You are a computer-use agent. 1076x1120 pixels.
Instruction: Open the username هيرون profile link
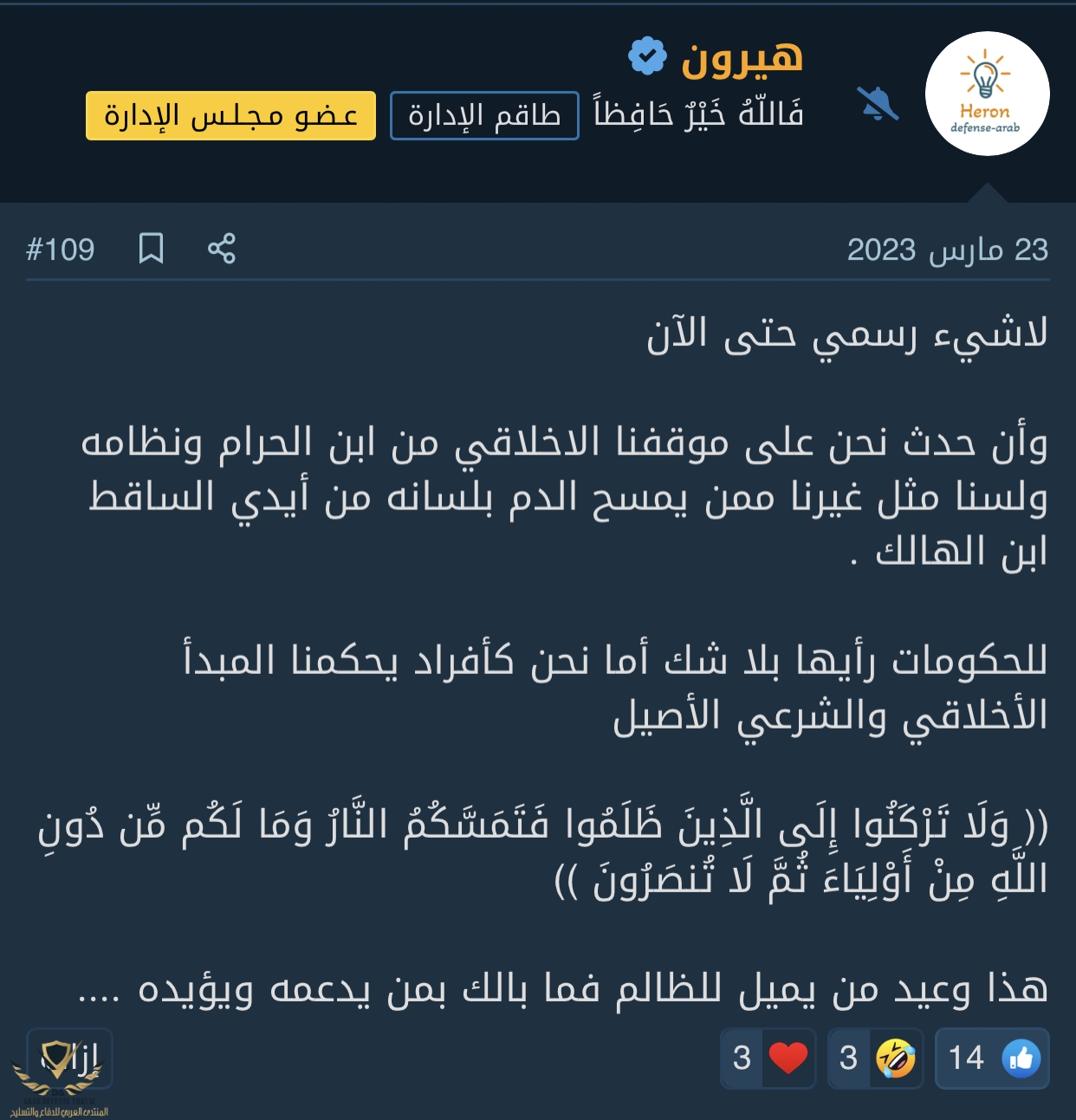coord(742,58)
